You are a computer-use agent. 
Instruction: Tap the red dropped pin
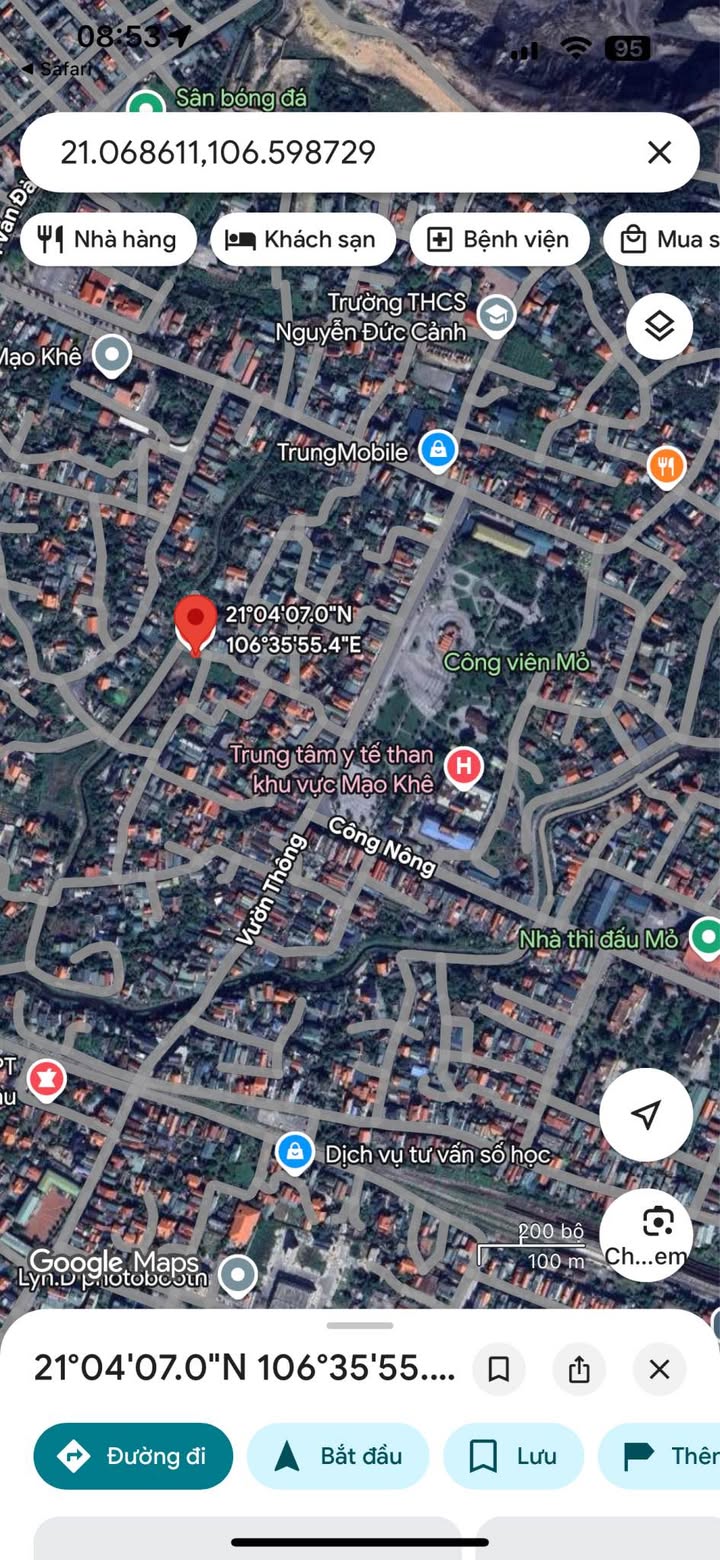click(x=195, y=622)
